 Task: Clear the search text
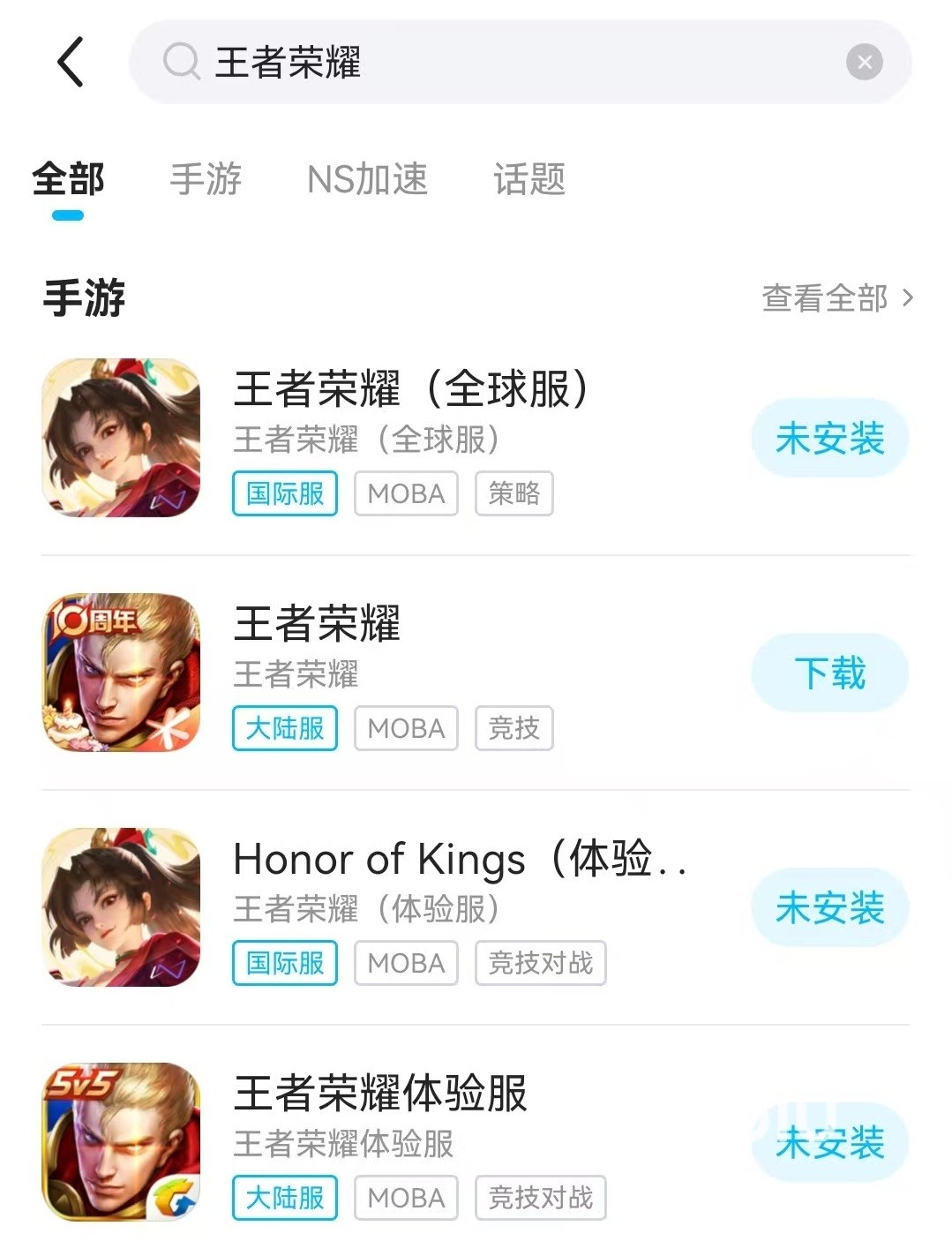coord(864,62)
